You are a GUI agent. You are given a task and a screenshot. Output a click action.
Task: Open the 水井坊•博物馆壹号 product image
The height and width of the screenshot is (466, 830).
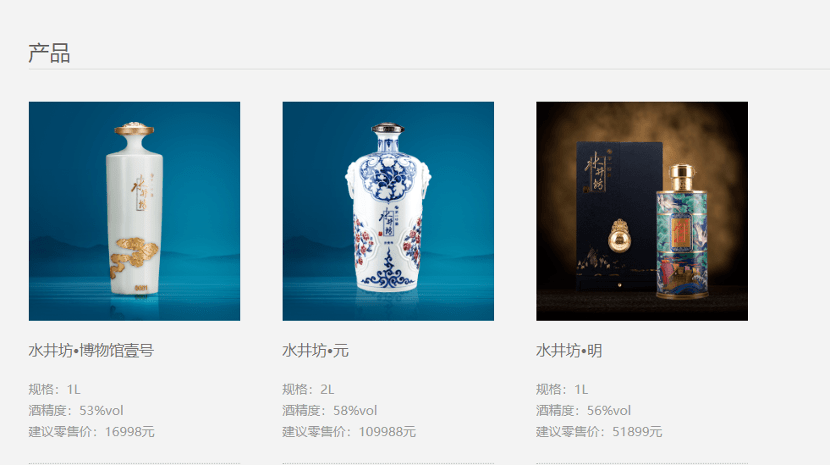134,211
